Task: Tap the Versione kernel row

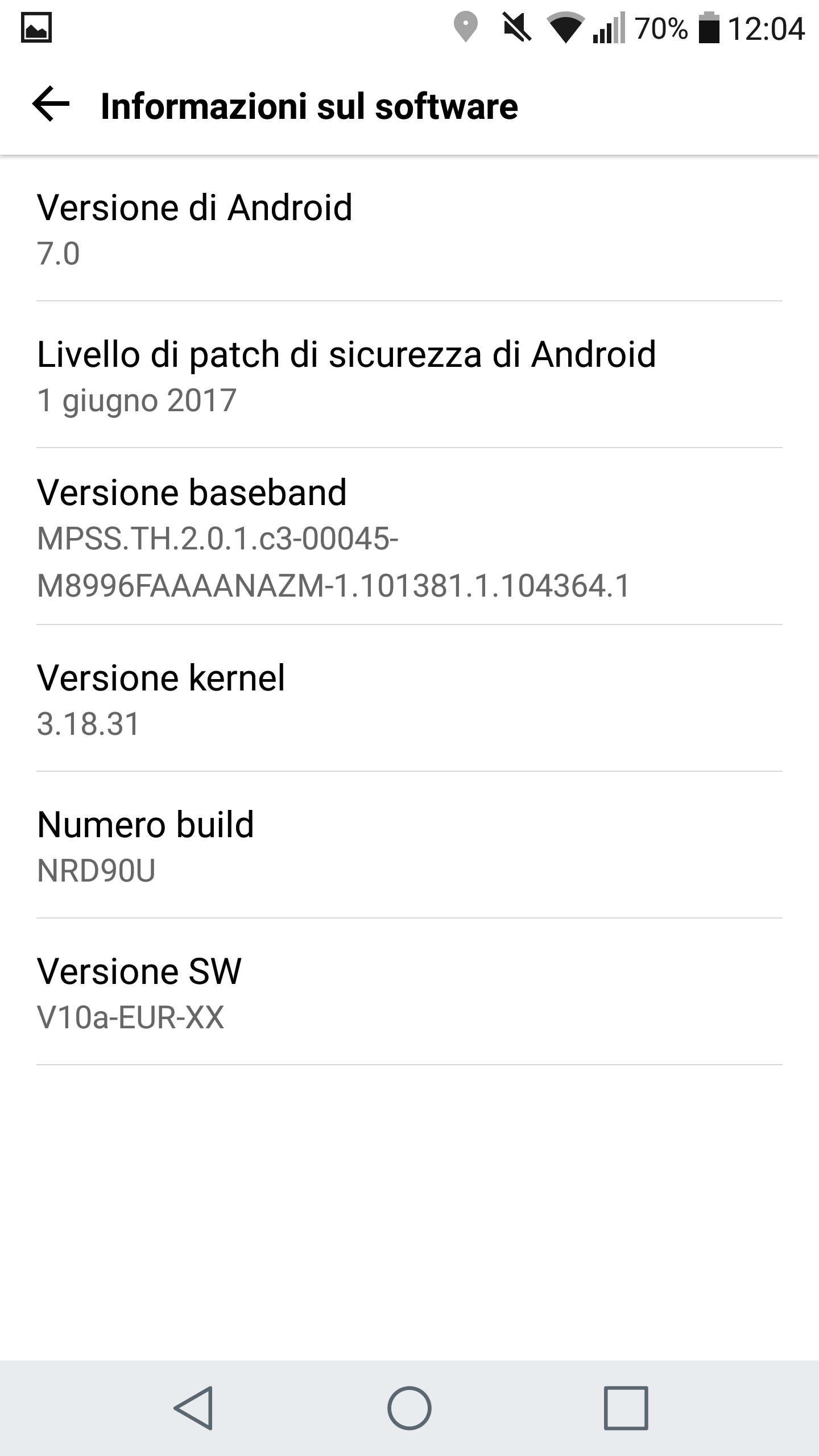Action: pos(409,698)
